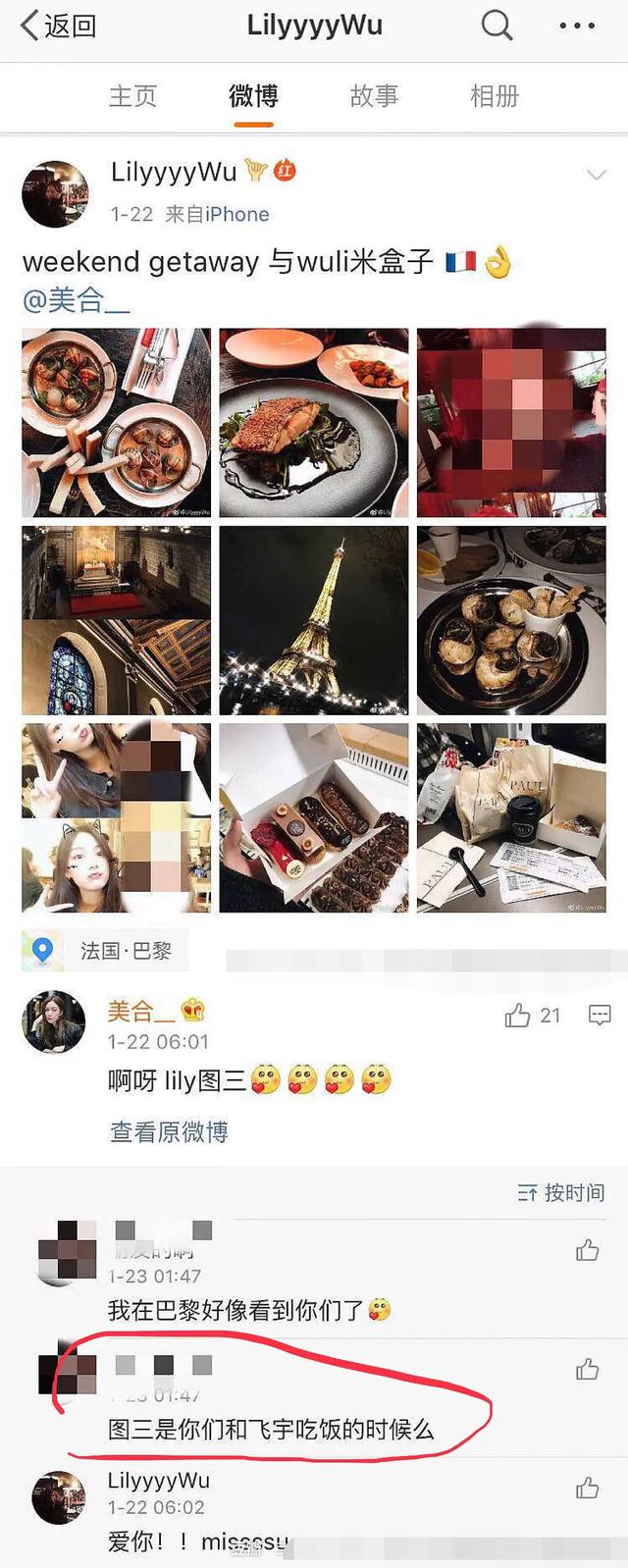Select the 微博 tab
The width and height of the screenshot is (628, 1568).
253,96
